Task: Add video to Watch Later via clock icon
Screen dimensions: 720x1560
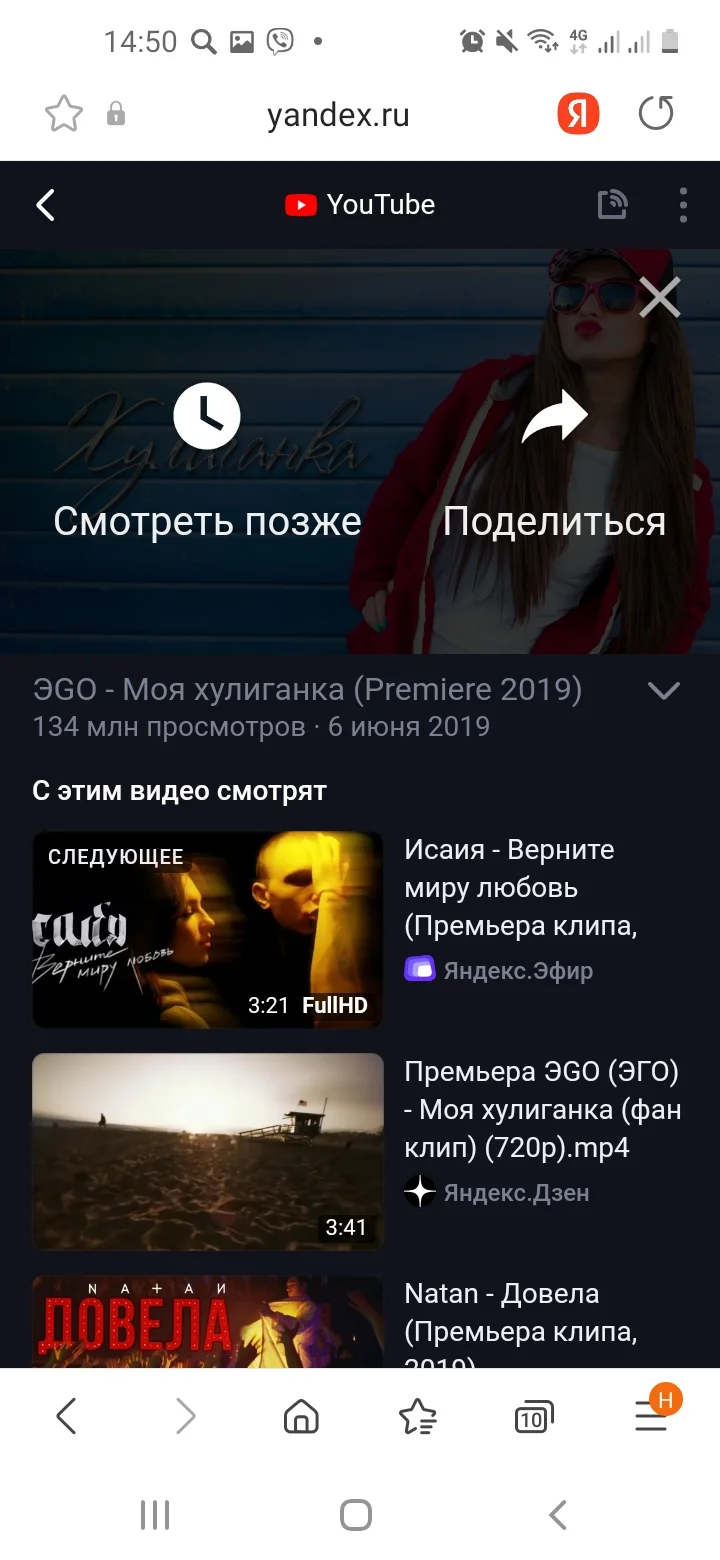Action: click(207, 415)
